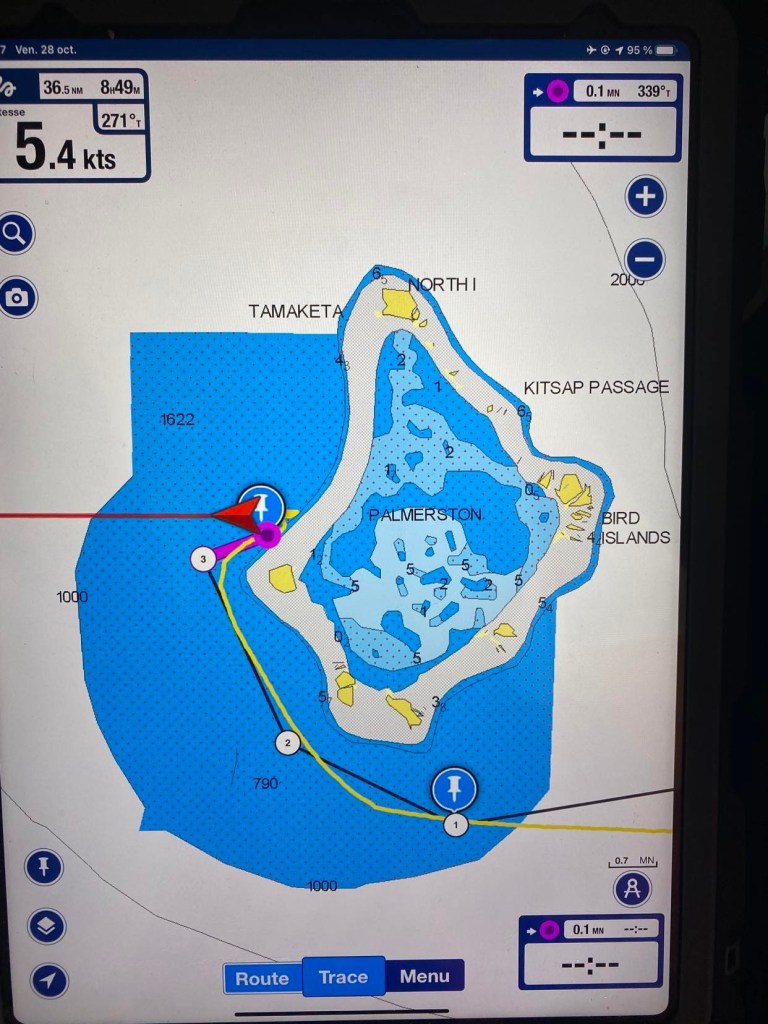The height and width of the screenshot is (1024, 768).
Task: Center the map on boat position
Action: [48, 981]
